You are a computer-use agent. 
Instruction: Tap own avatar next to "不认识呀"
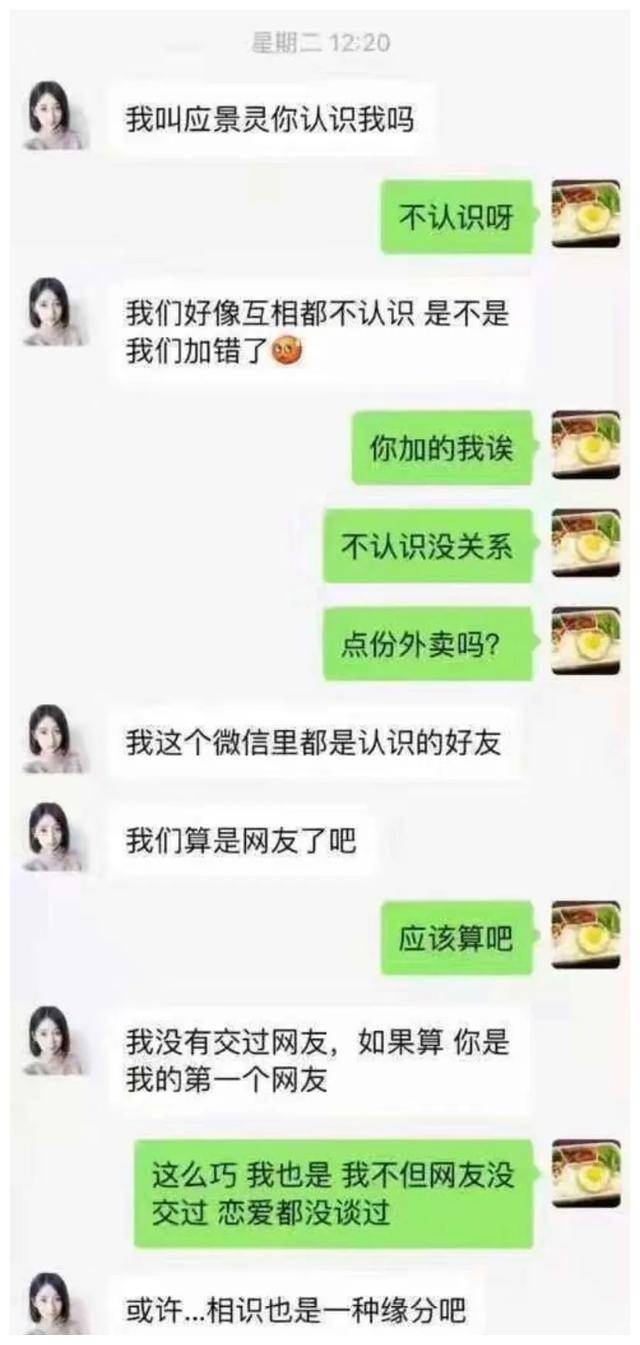coord(586,214)
